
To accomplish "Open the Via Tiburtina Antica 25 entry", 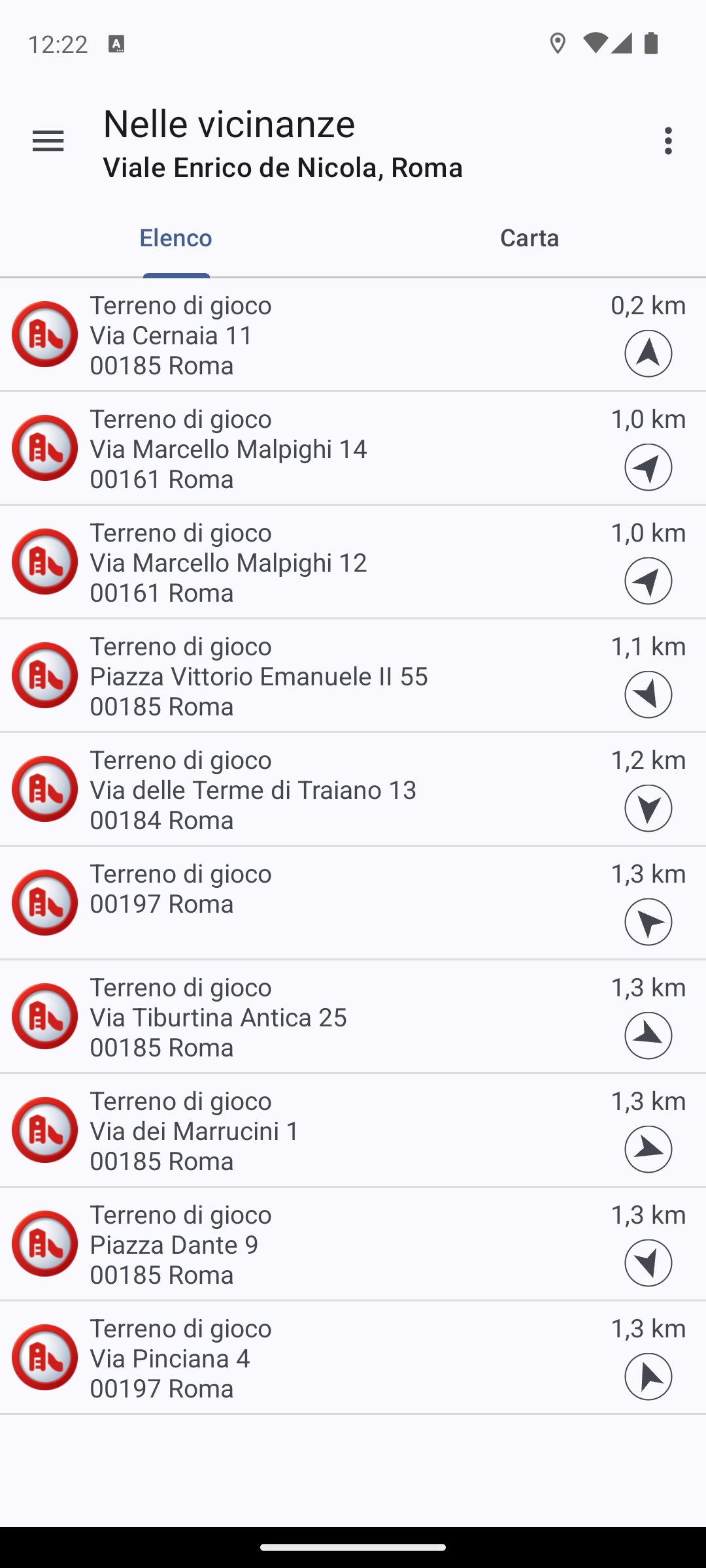I will (353, 1017).
